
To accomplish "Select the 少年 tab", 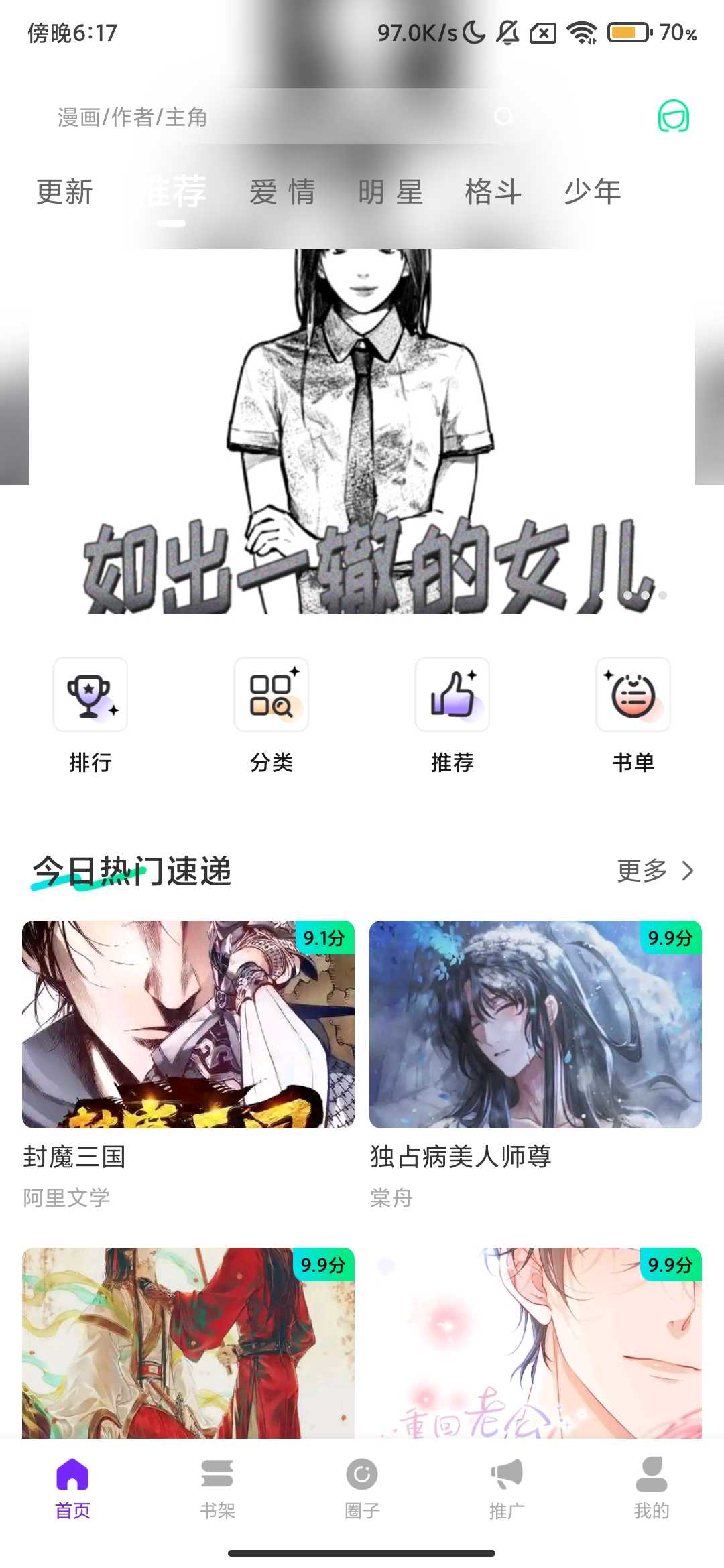I will pos(593,192).
